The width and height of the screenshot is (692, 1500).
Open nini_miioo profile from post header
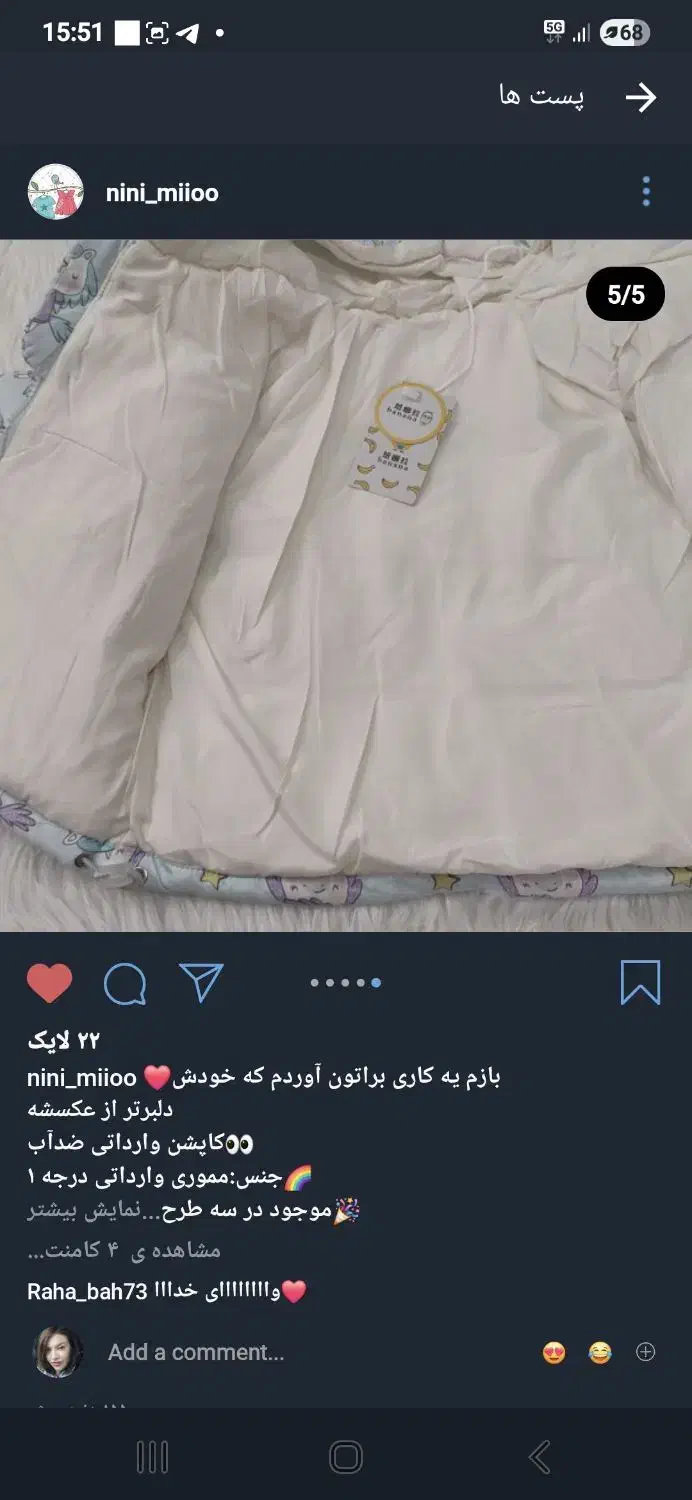161,192
